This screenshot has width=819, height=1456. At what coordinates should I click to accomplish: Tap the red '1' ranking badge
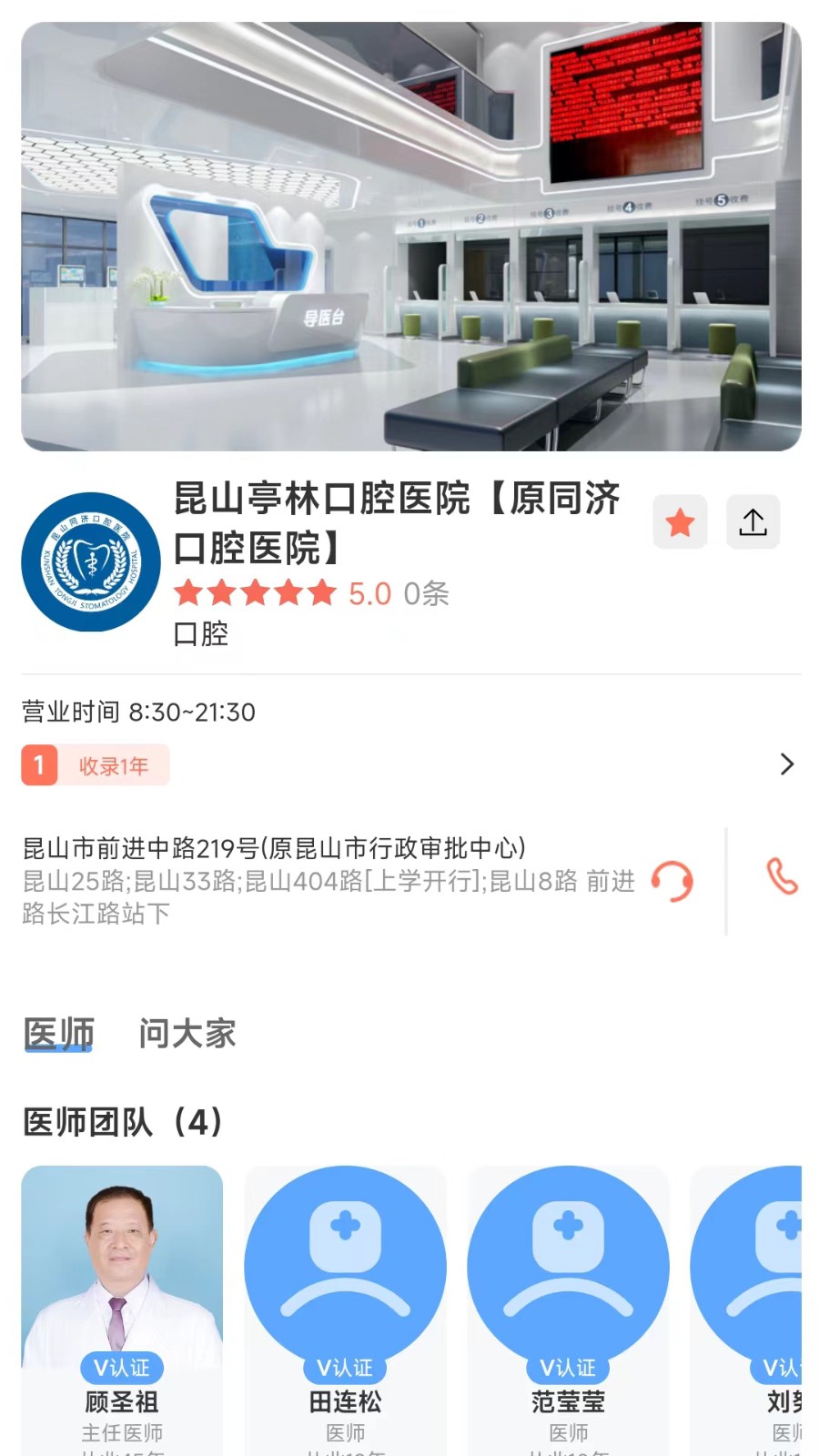(x=38, y=765)
